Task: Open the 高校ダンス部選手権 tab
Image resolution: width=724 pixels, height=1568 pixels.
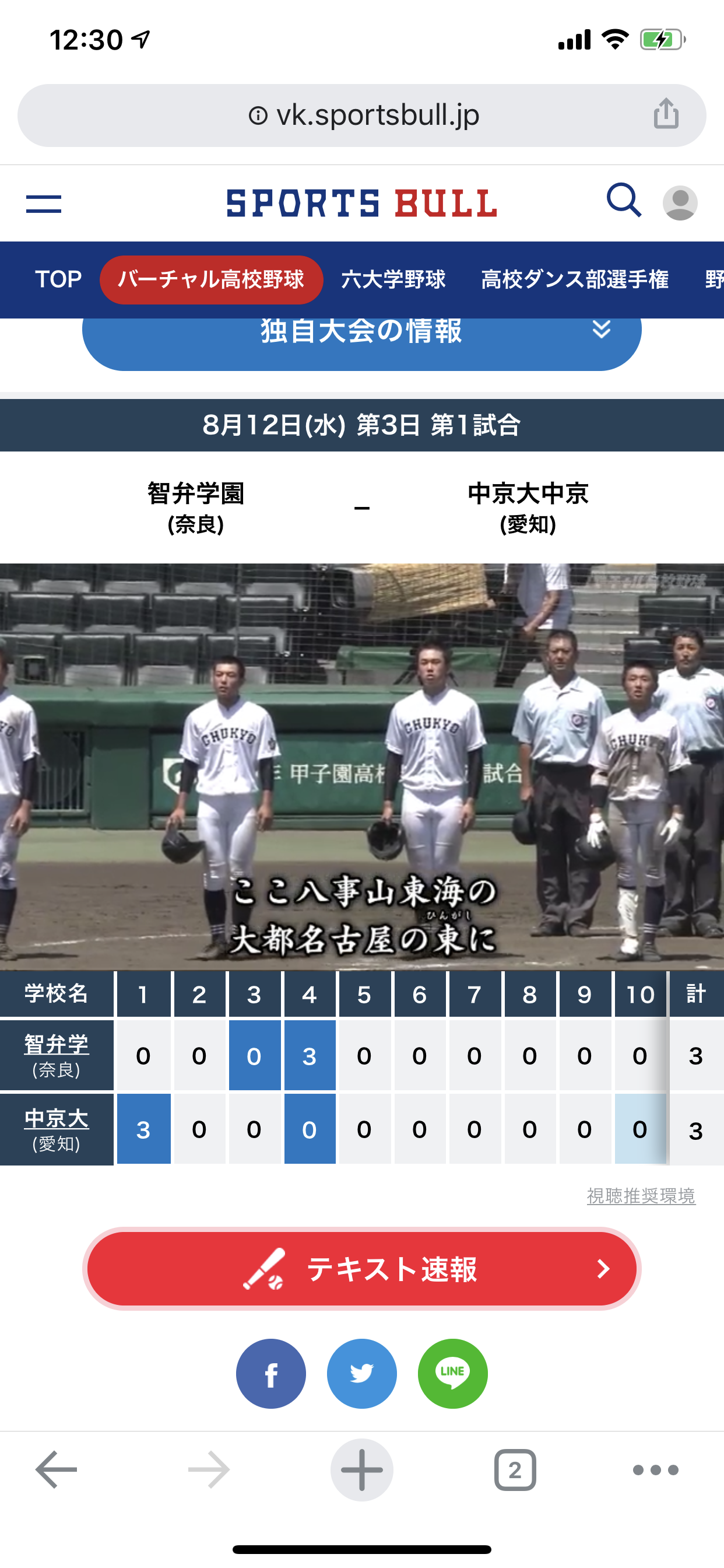Action: (574, 279)
